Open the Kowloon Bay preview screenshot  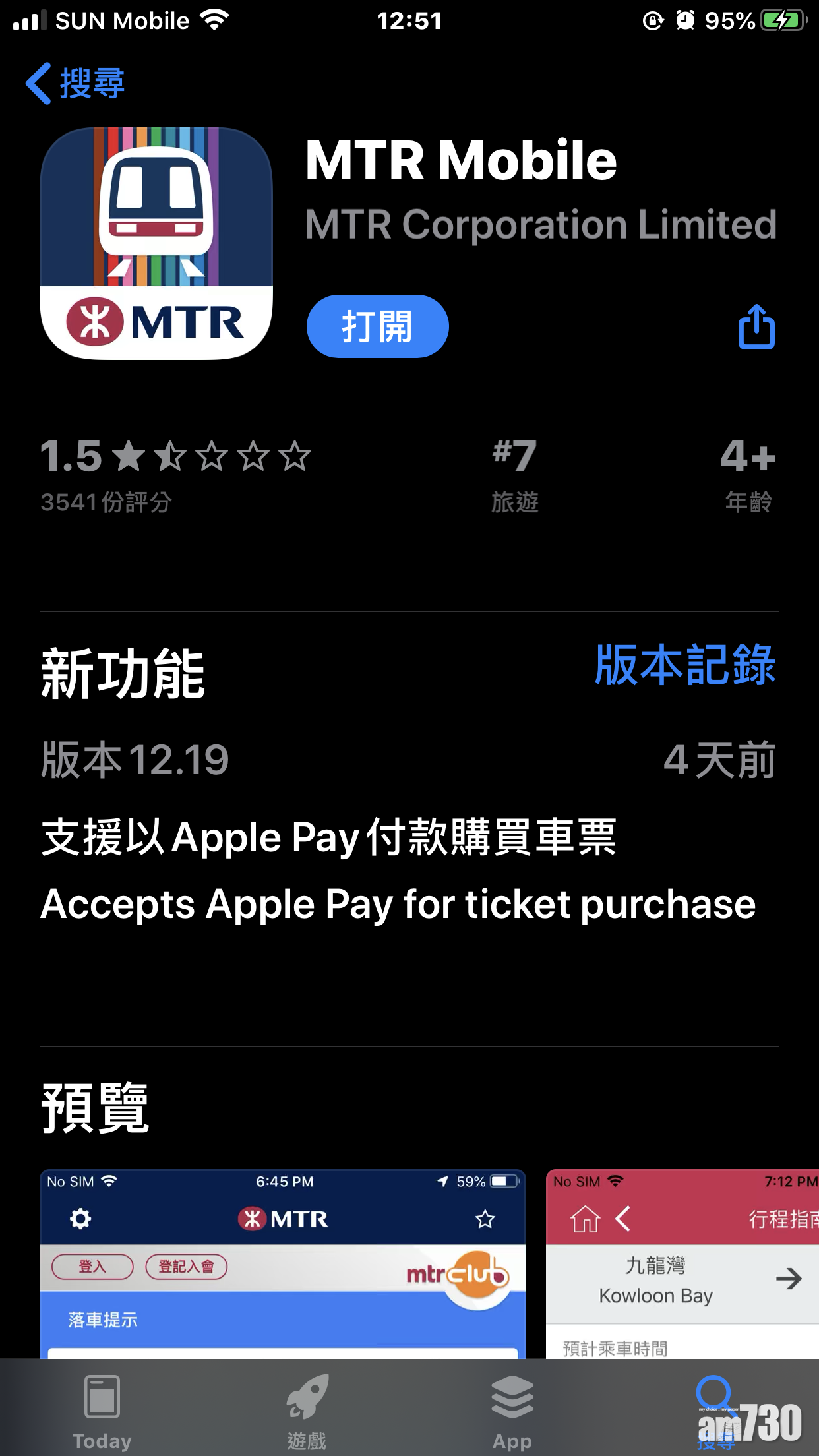(682, 1263)
